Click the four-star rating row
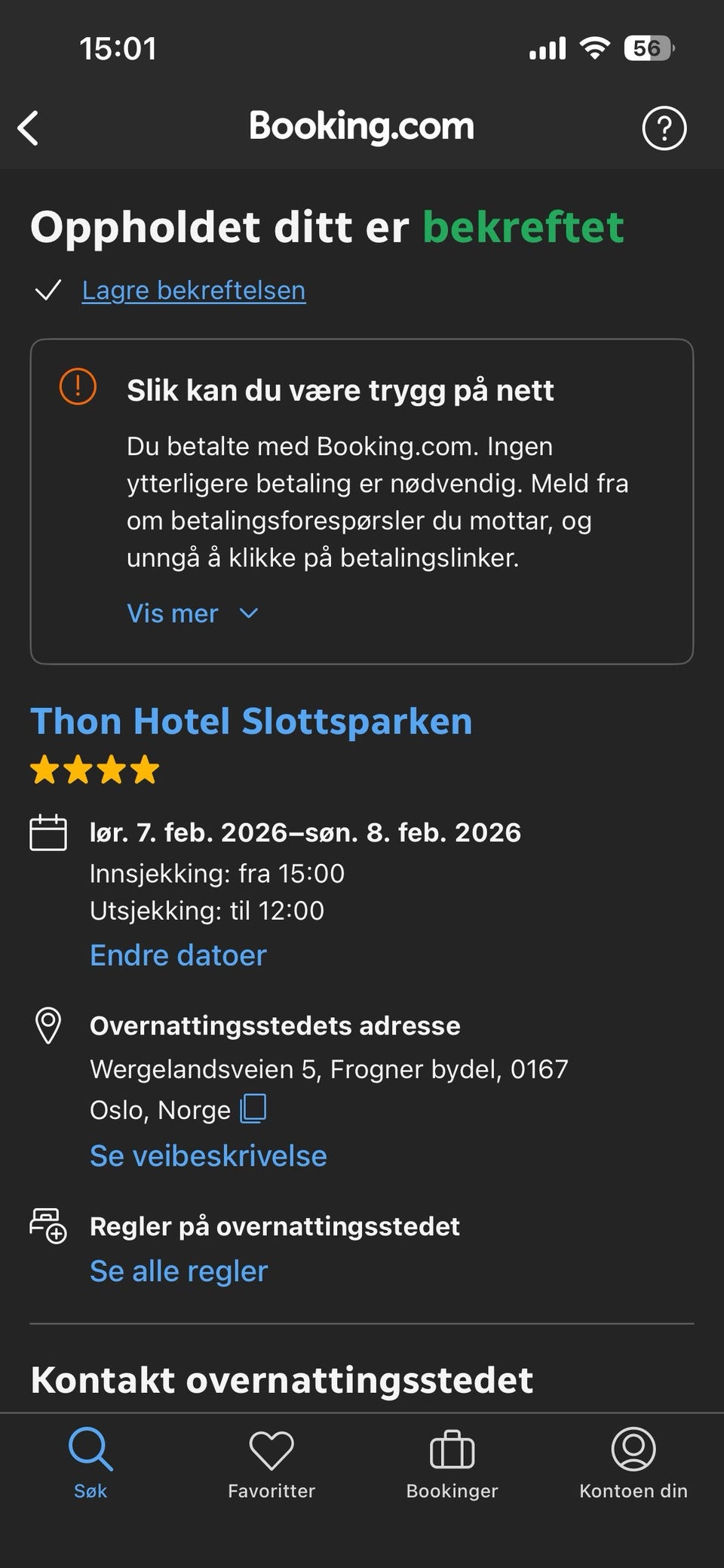Screen dimensions: 724x1568 tap(95, 770)
